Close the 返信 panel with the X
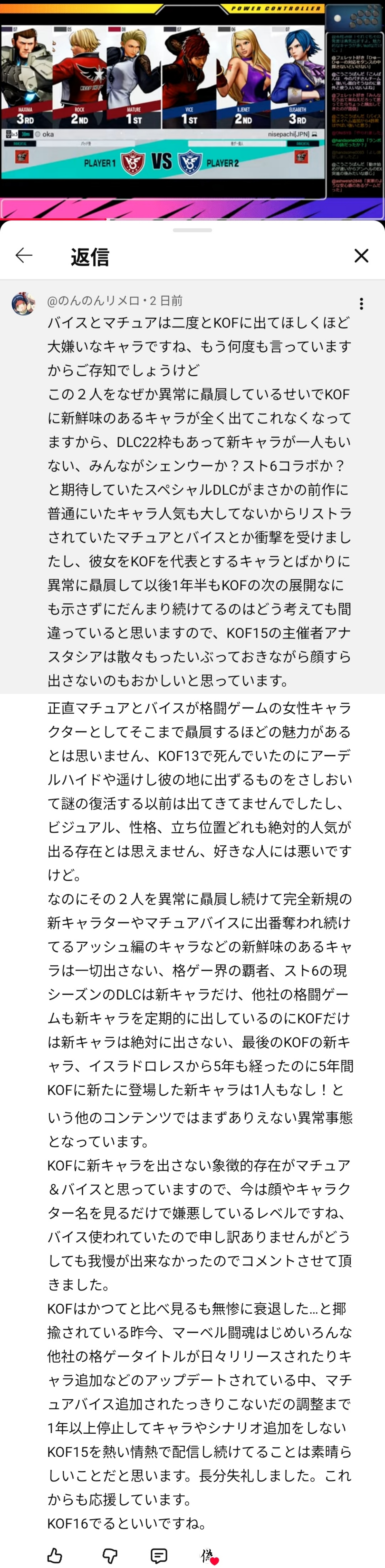385x1568 pixels. [x=361, y=256]
